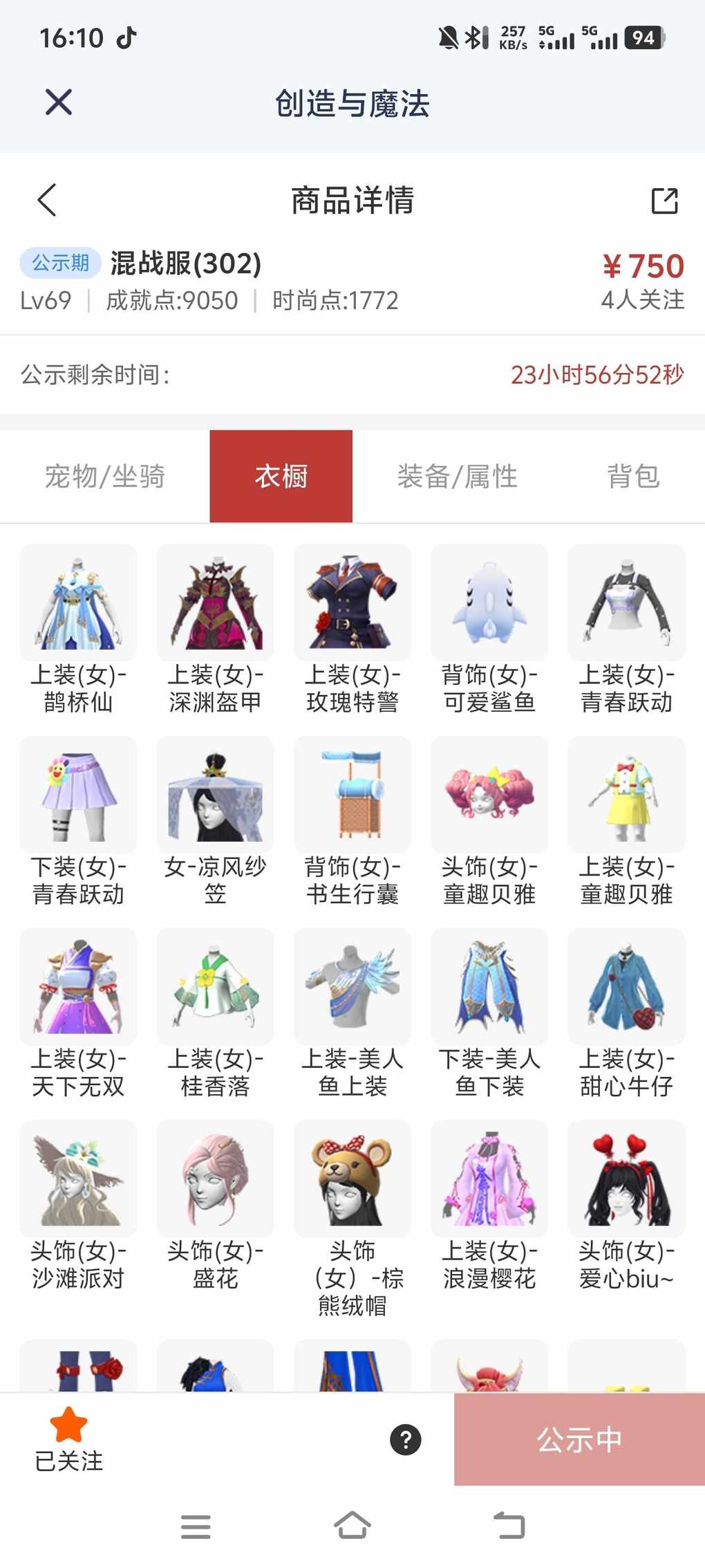This screenshot has height=1568, width=705.
Task: Go back from 商品详情
Action: tap(47, 201)
